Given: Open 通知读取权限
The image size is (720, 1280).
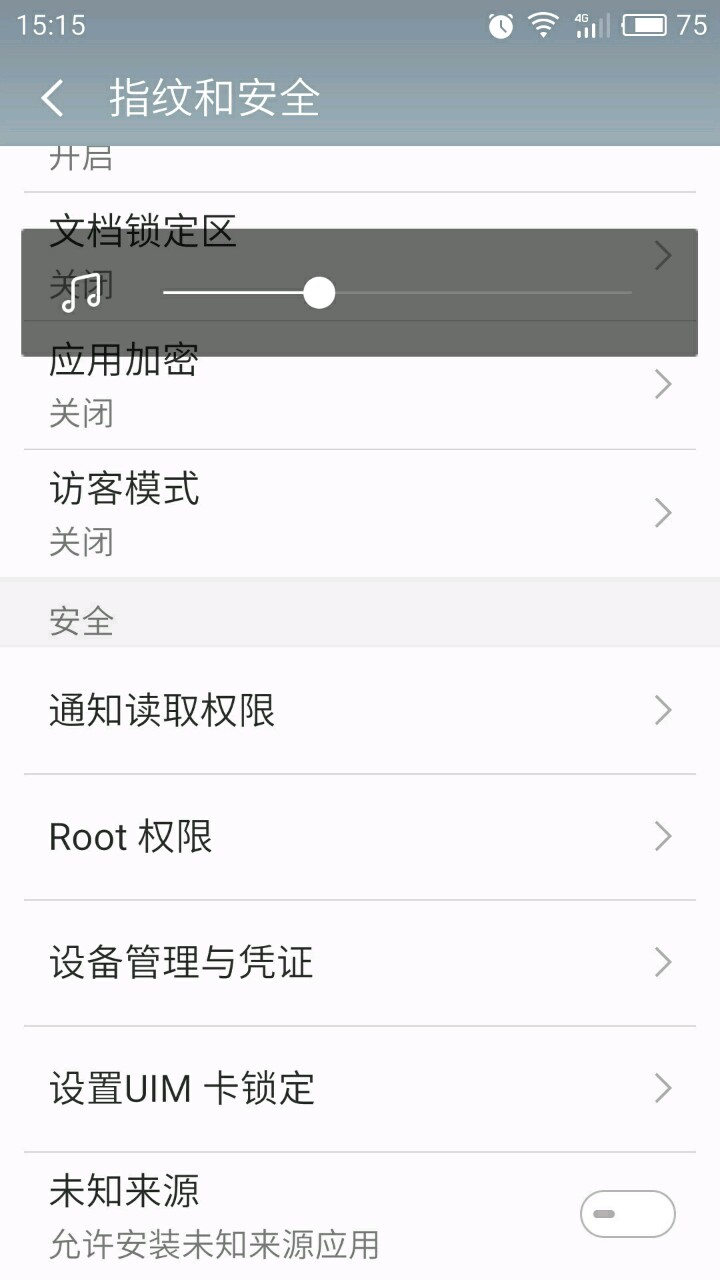Looking at the screenshot, I should pyautogui.click(x=360, y=710).
